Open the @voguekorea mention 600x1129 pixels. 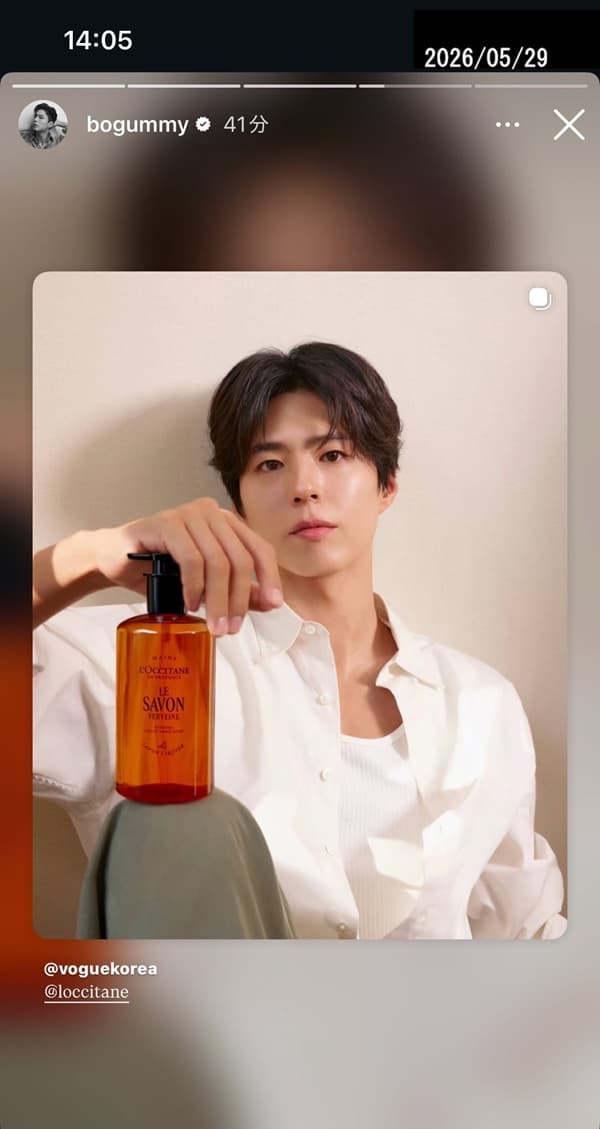(100, 968)
